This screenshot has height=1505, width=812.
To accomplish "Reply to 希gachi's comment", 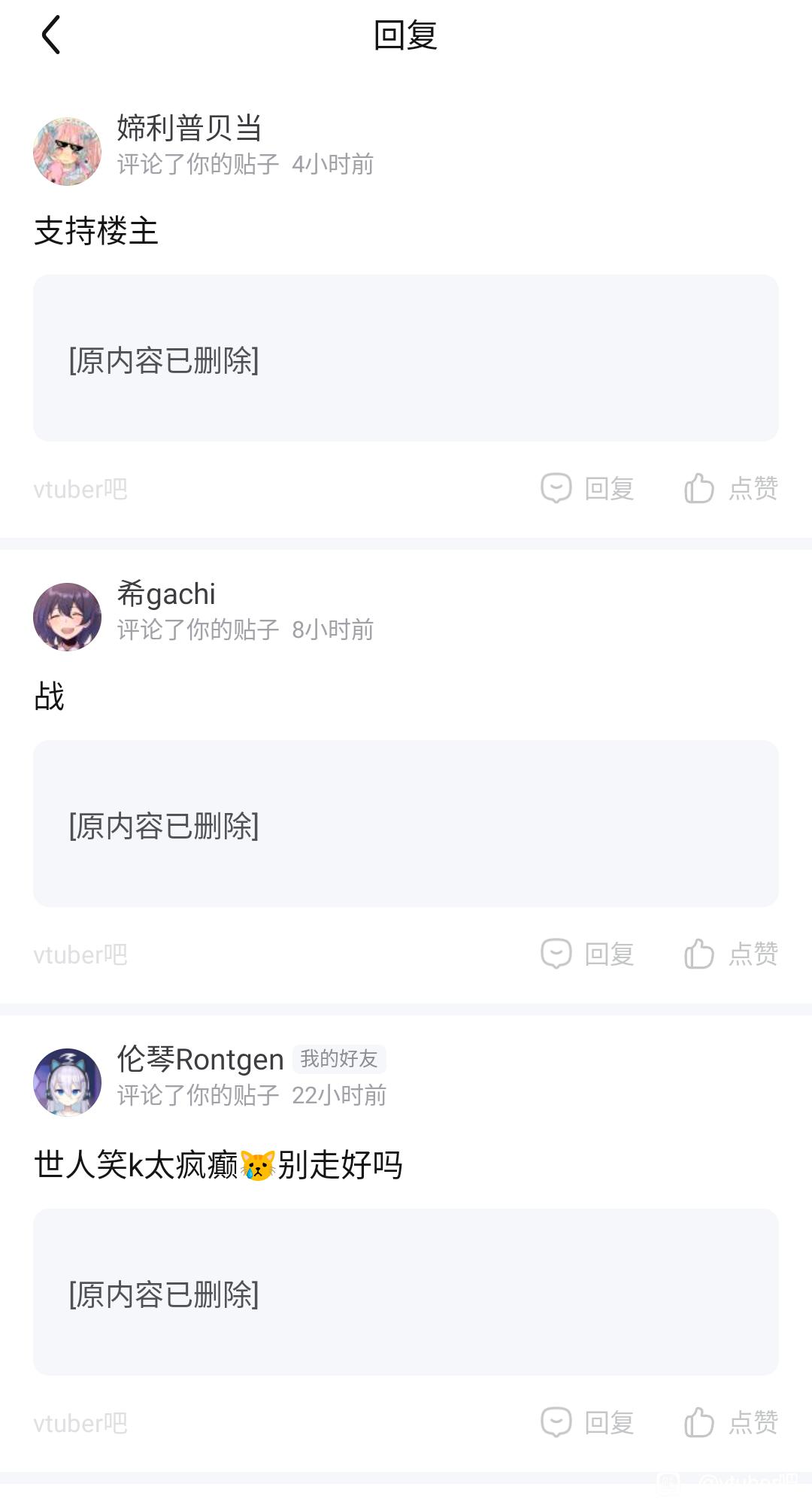I will coord(588,954).
